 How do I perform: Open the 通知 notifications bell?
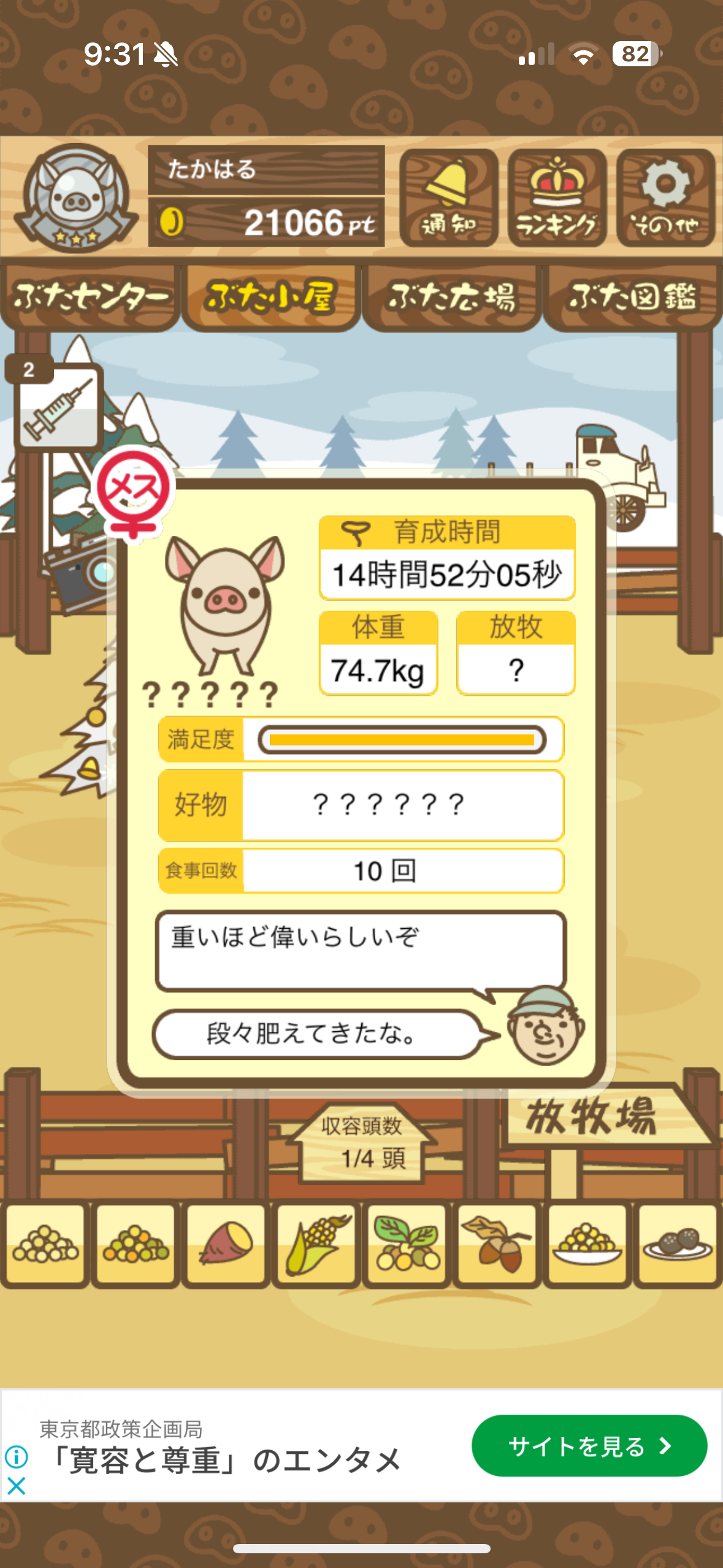448,198
